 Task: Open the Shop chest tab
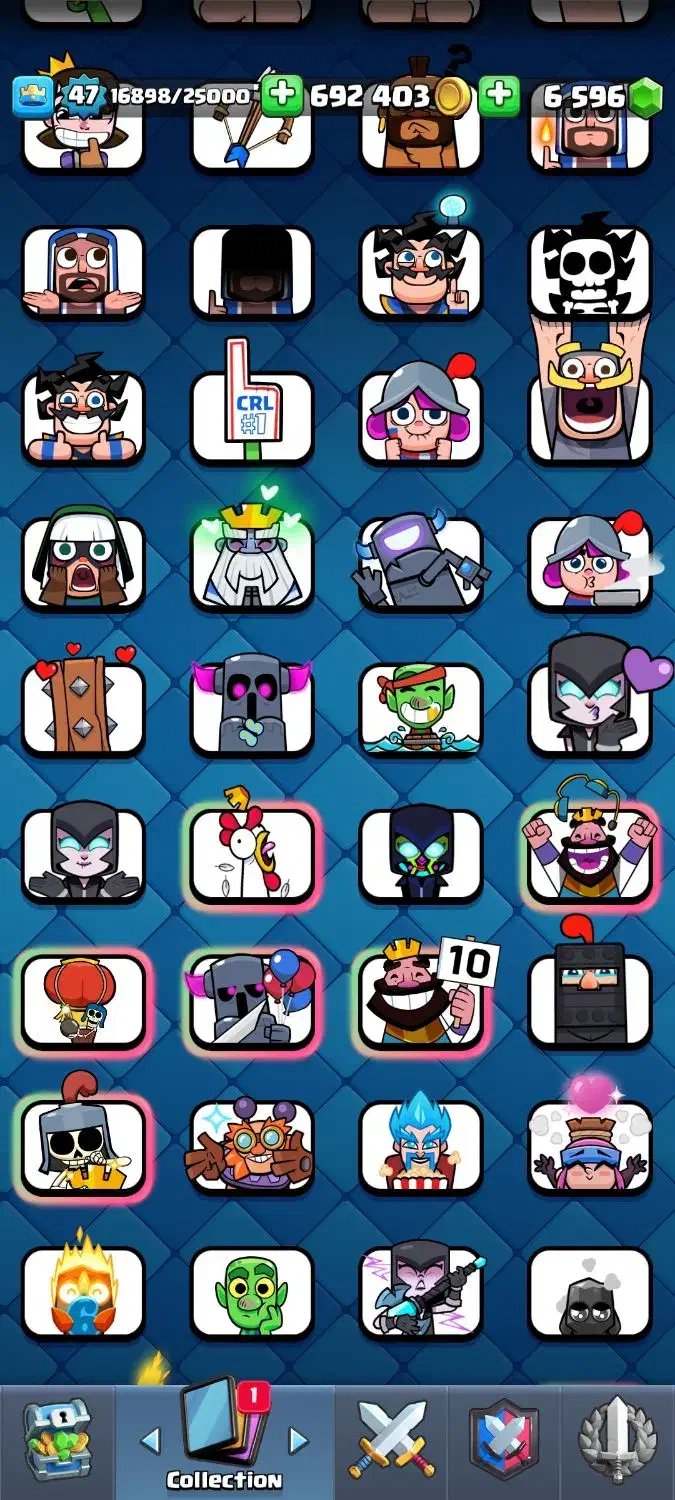[x=56, y=1441]
